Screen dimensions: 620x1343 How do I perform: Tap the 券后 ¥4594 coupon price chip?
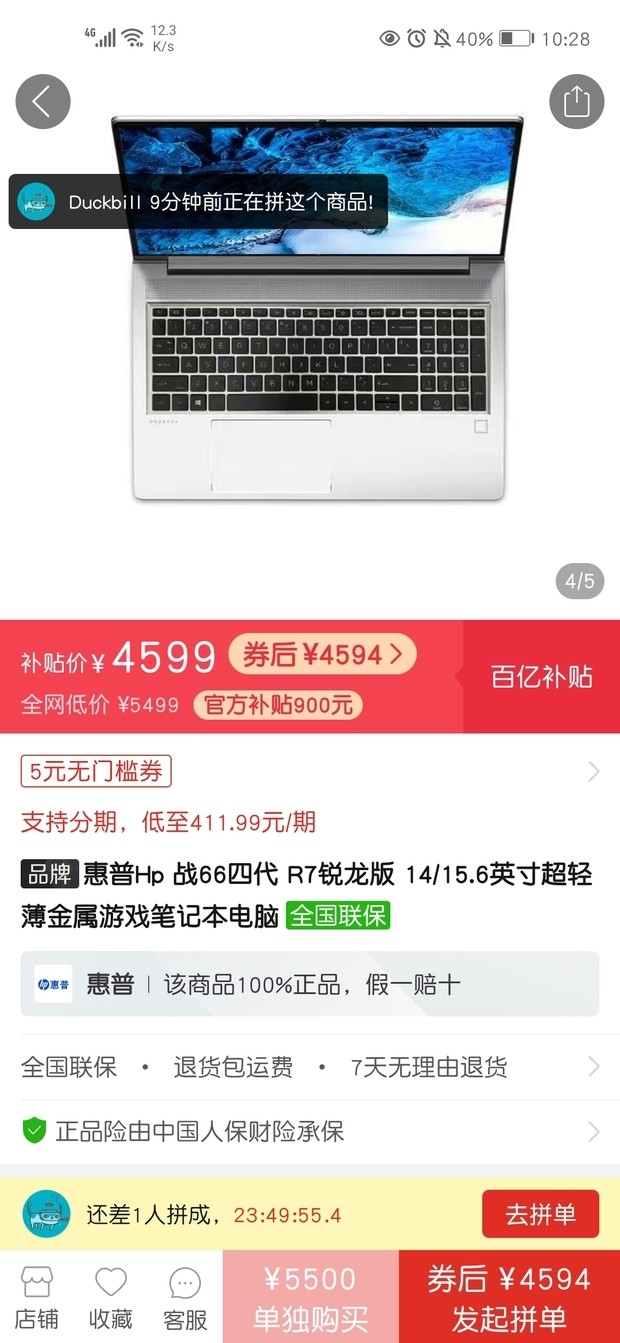(322, 655)
